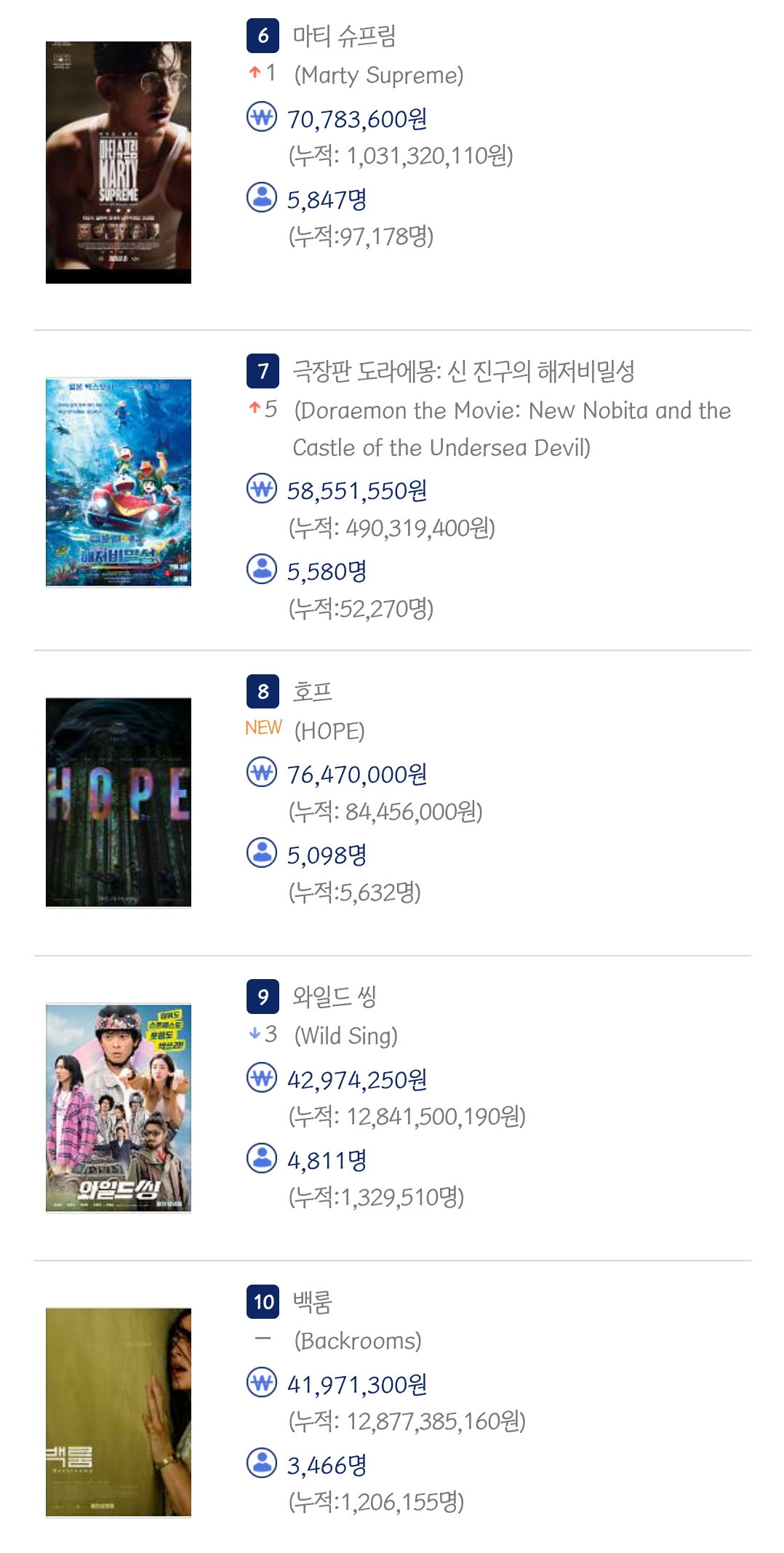The width and height of the screenshot is (784, 1553).
Task: Open the Doraemon the Movie poster
Action: tap(119, 482)
